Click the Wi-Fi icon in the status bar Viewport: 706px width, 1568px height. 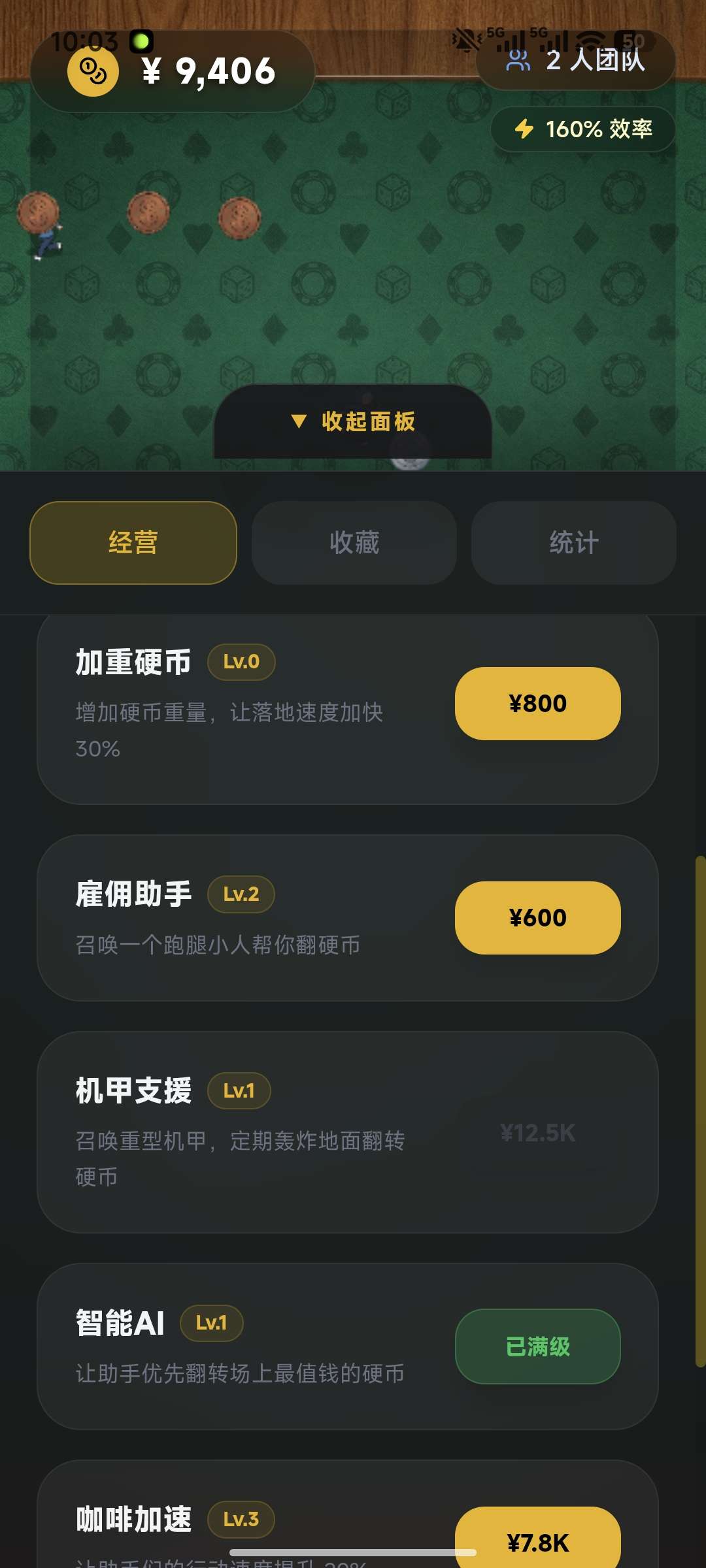(592, 39)
